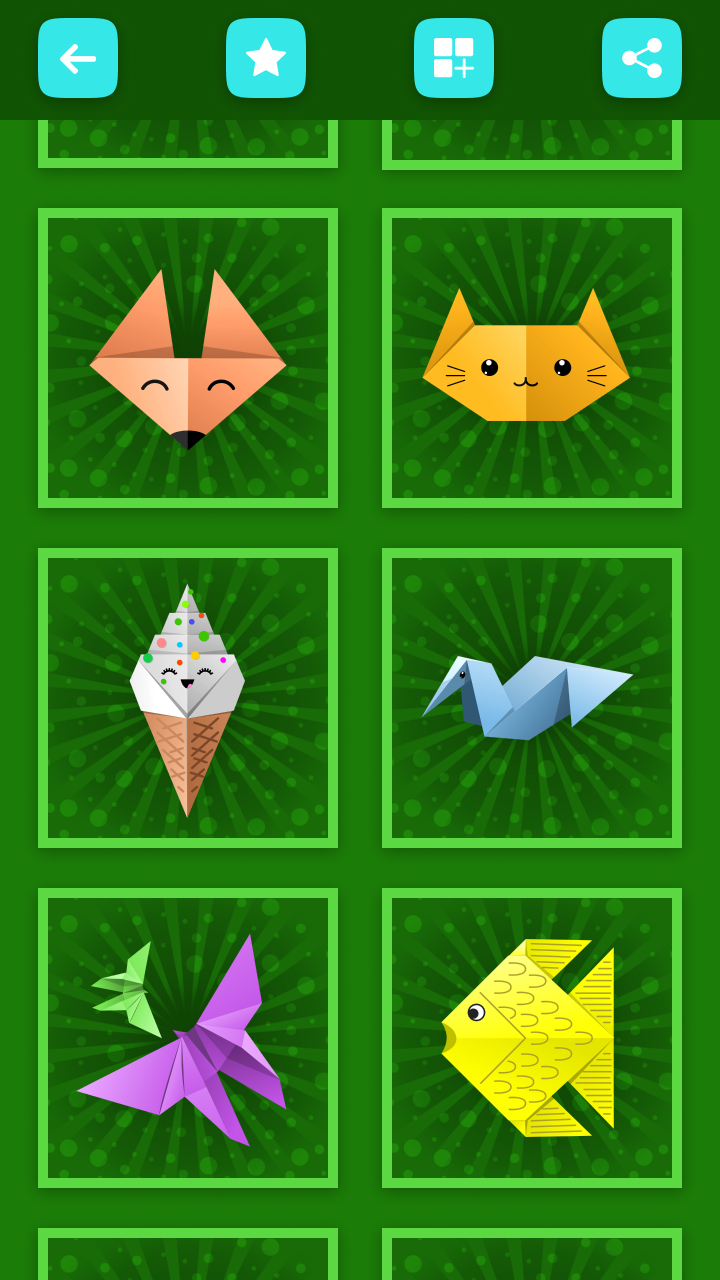The height and width of the screenshot is (1280, 720).
Task: Open the favorites star icon
Action: (x=265, y=58)
